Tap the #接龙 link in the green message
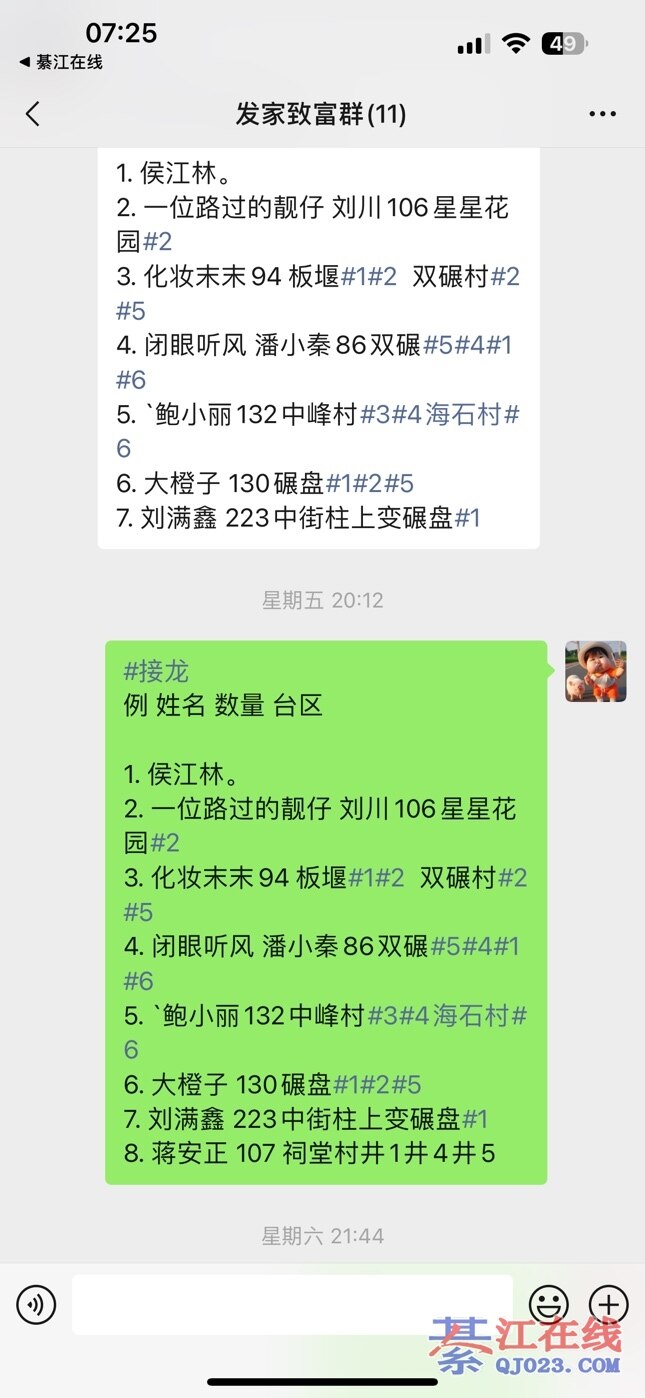 coord(156,671)
